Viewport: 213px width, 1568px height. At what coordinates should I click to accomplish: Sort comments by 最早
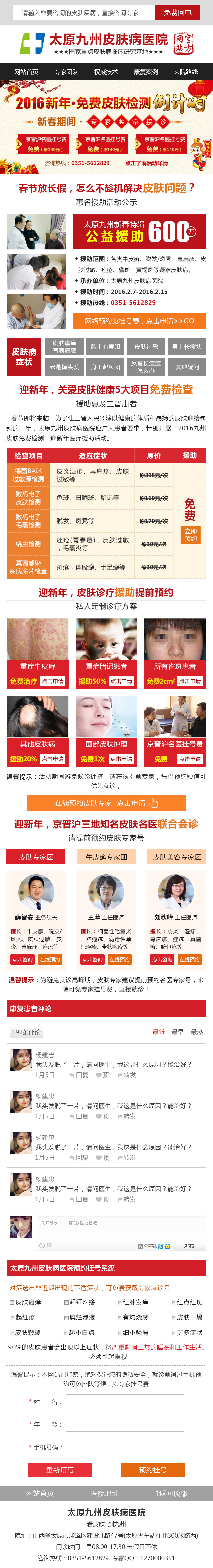tap(177, 1032)
